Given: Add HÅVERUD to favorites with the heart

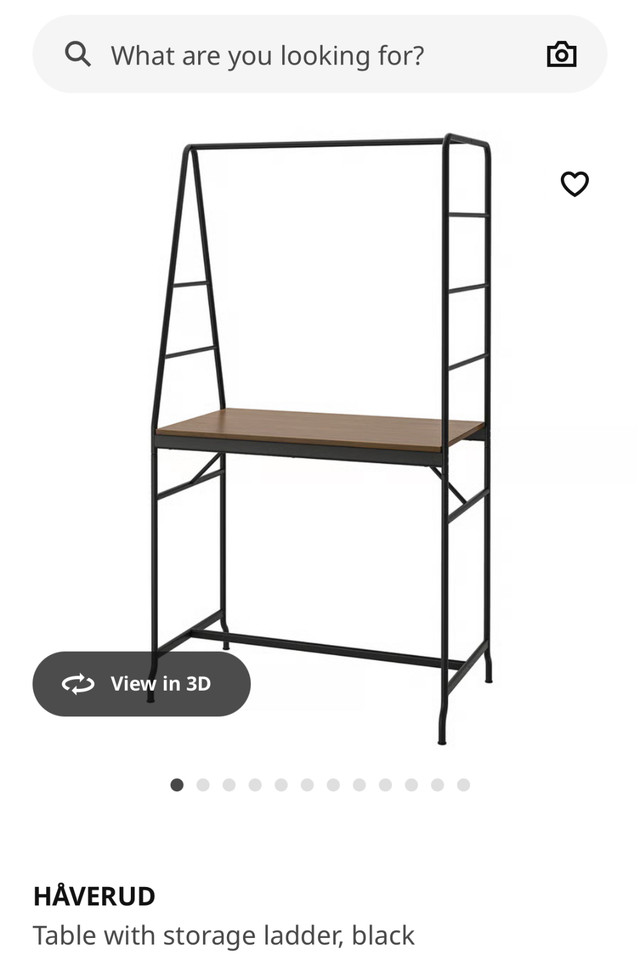Looking at the screenshot, I should (x=574, y=184).
